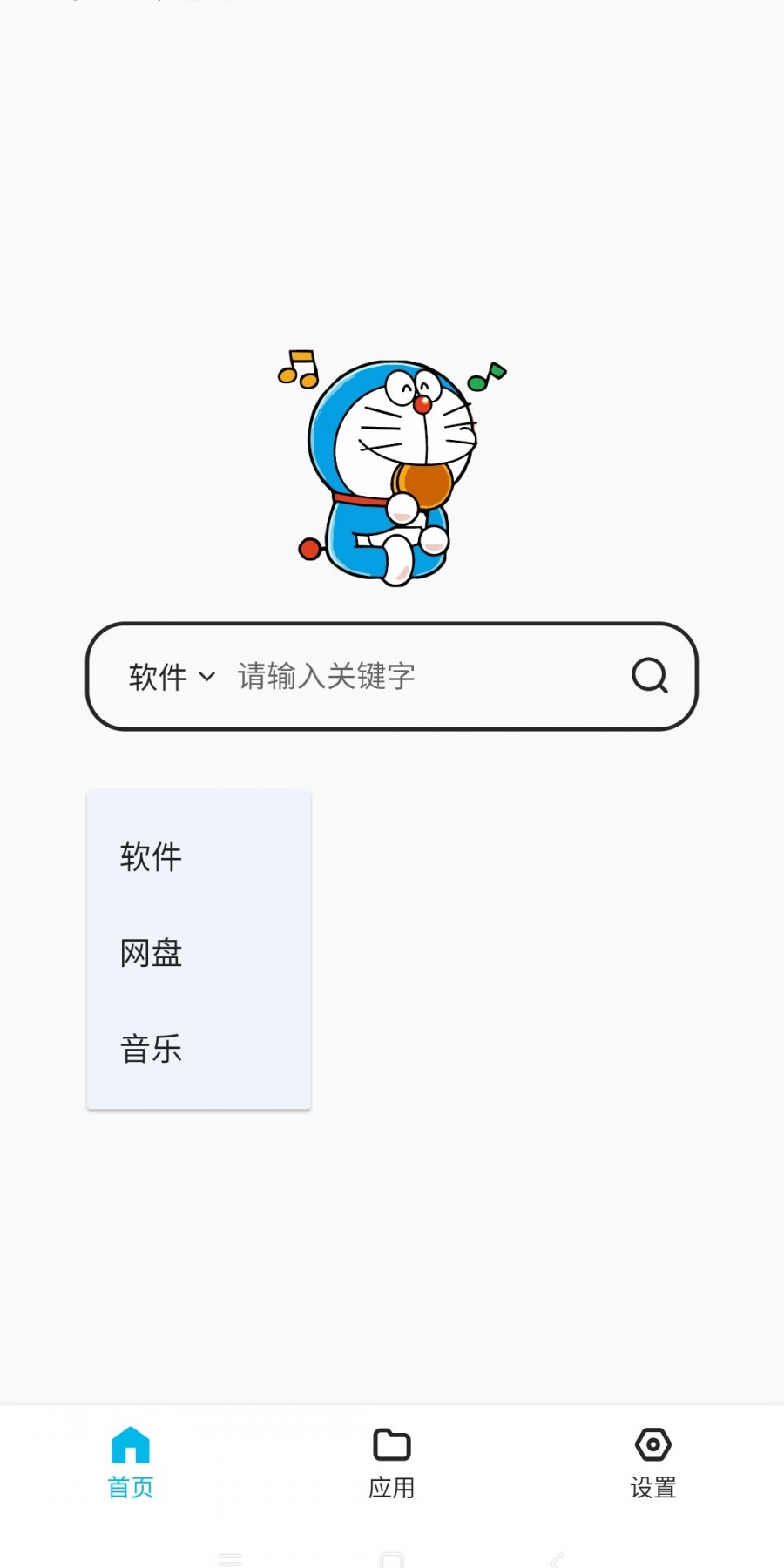The width and height of the screenshot is (784, 1568).
Task: Collapse the 软件 category dropdown selector
Action: click(172, 676)
